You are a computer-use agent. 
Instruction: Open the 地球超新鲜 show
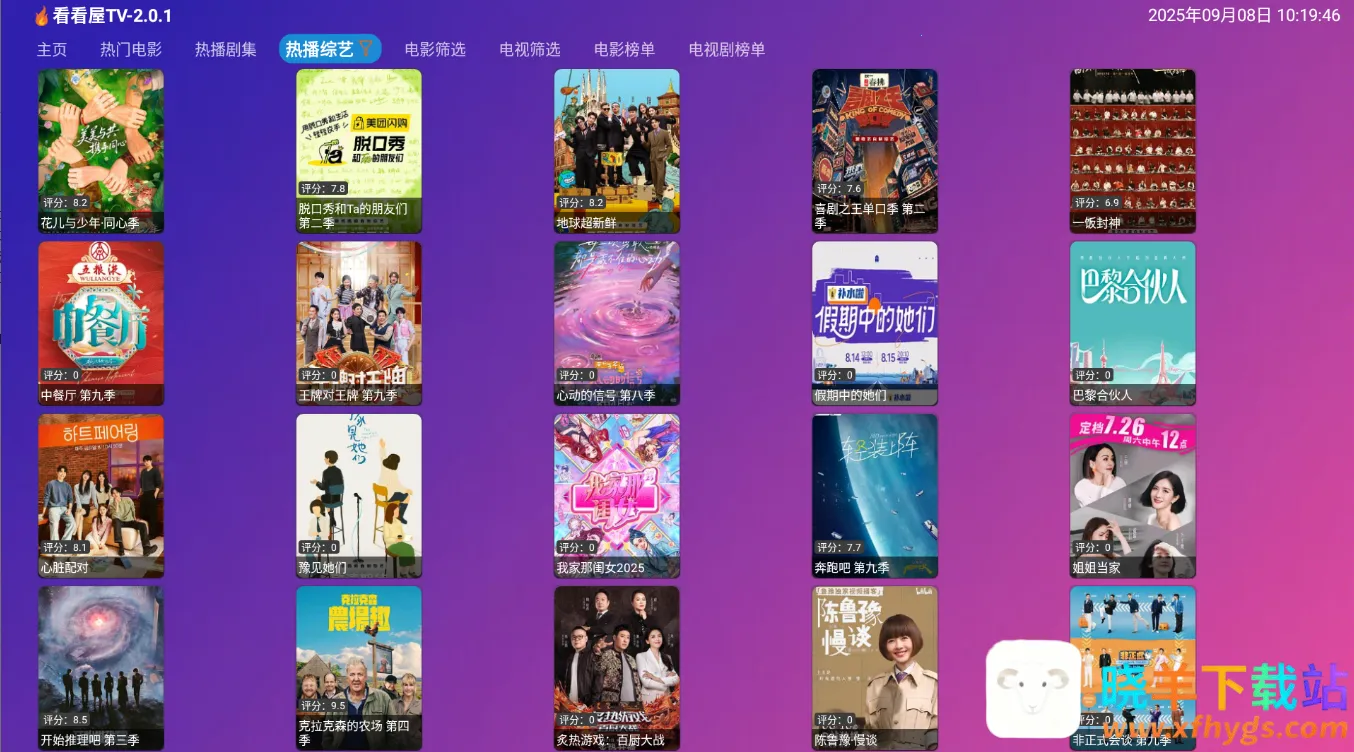(617, 150)
